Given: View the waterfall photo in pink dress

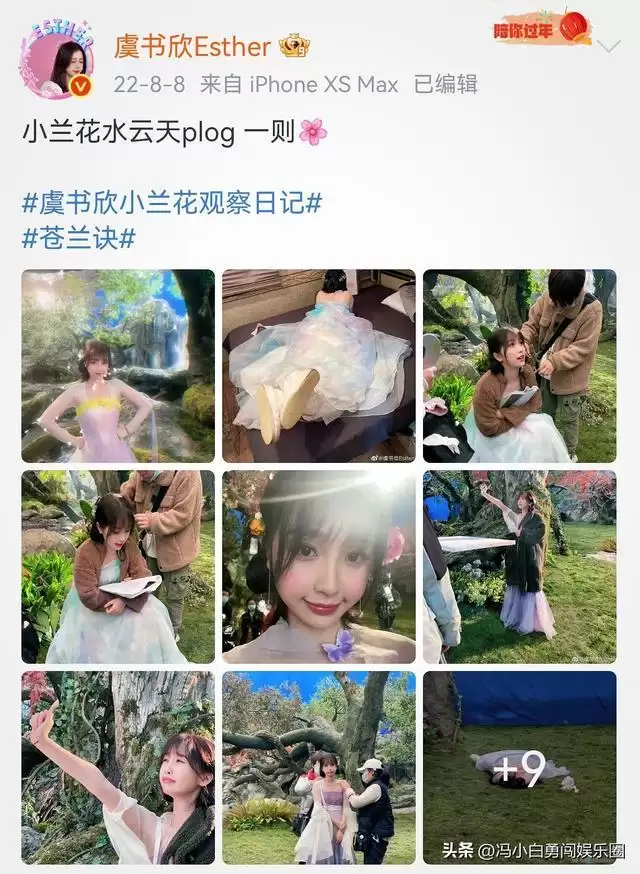Looking at the screenshot, I should [x=118, y=366].
